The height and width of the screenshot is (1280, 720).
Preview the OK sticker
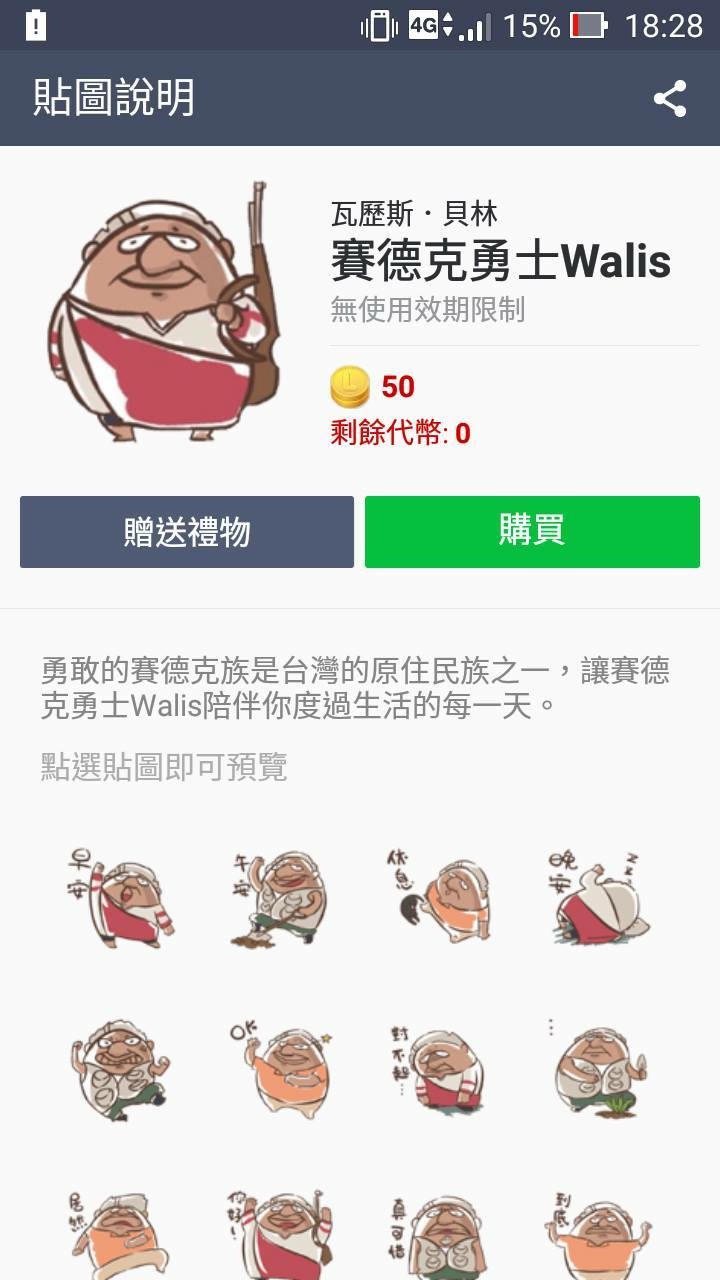(280, 1068)
